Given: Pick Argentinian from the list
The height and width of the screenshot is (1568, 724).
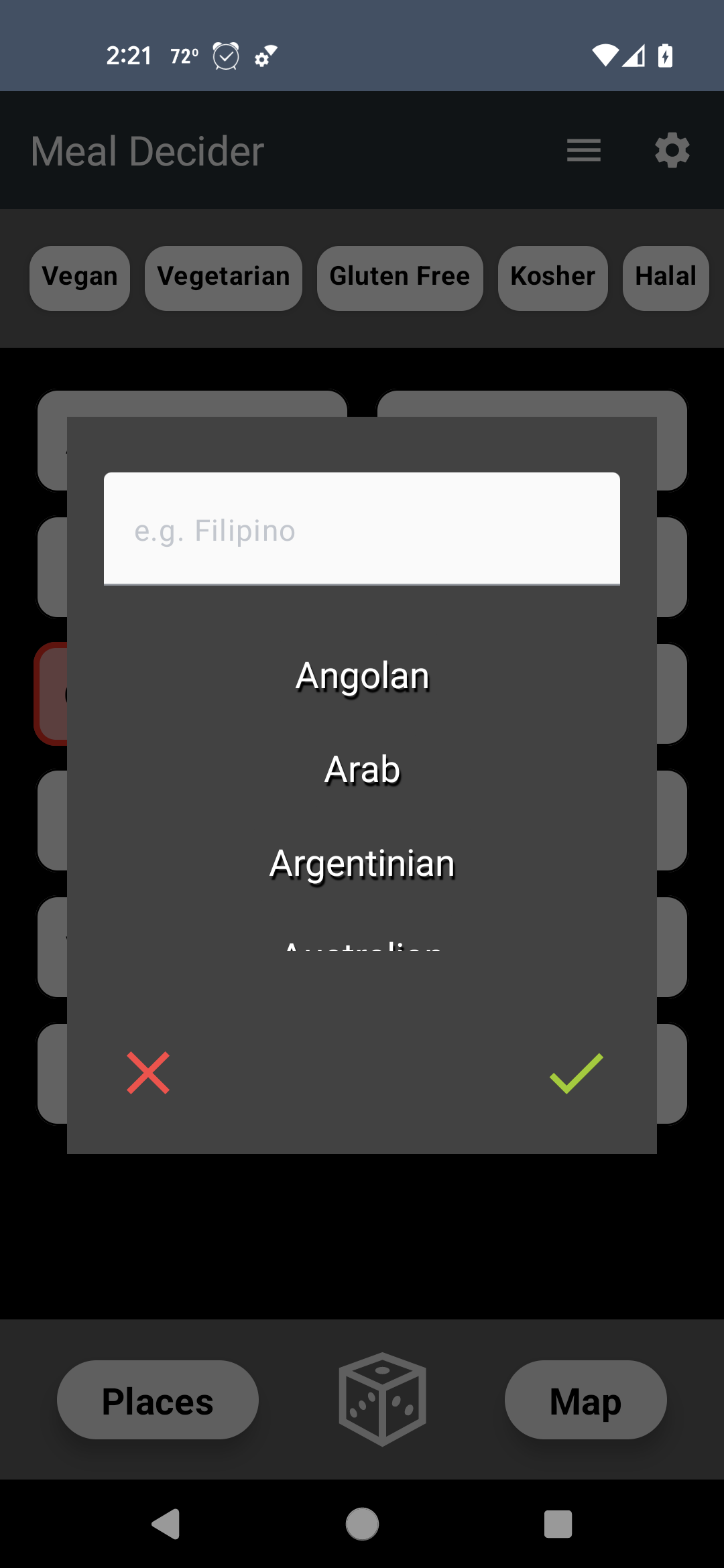Looking at the screenshot, I should pos(362,863).
